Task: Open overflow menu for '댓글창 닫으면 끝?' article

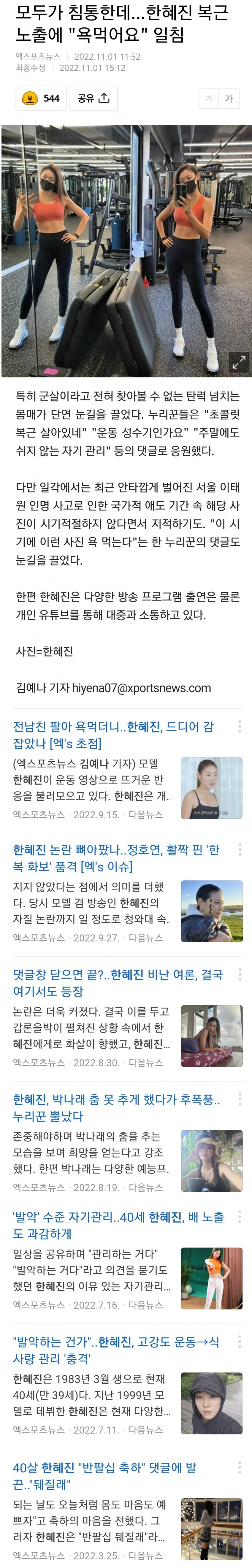Action: pos(239,974)
